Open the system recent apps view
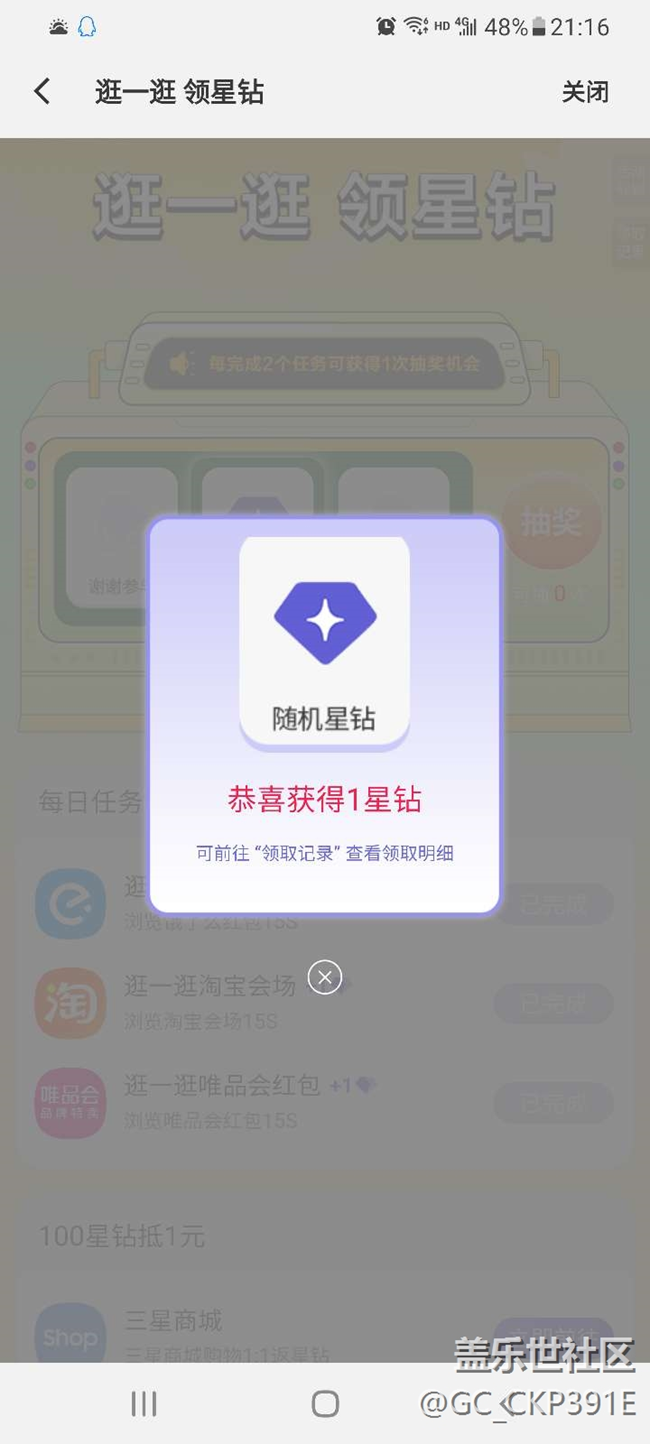The width and height of the screenshot is (650, 1444). point(144,1404)
